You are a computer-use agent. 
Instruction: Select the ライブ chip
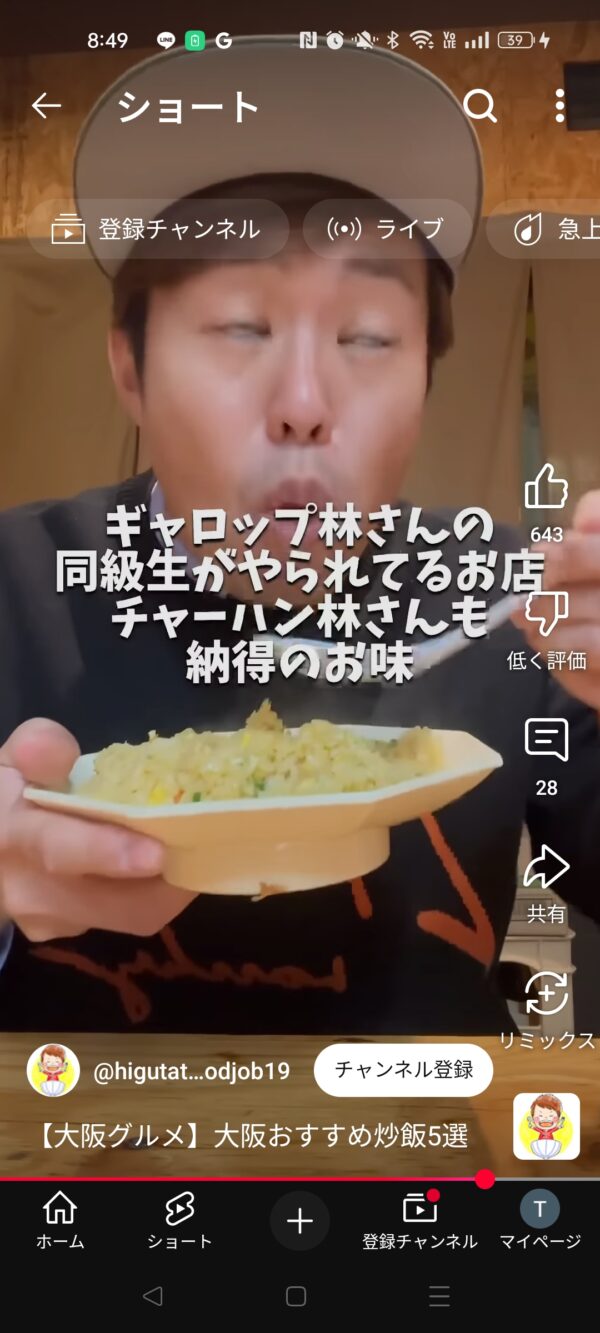click(387, 229)
